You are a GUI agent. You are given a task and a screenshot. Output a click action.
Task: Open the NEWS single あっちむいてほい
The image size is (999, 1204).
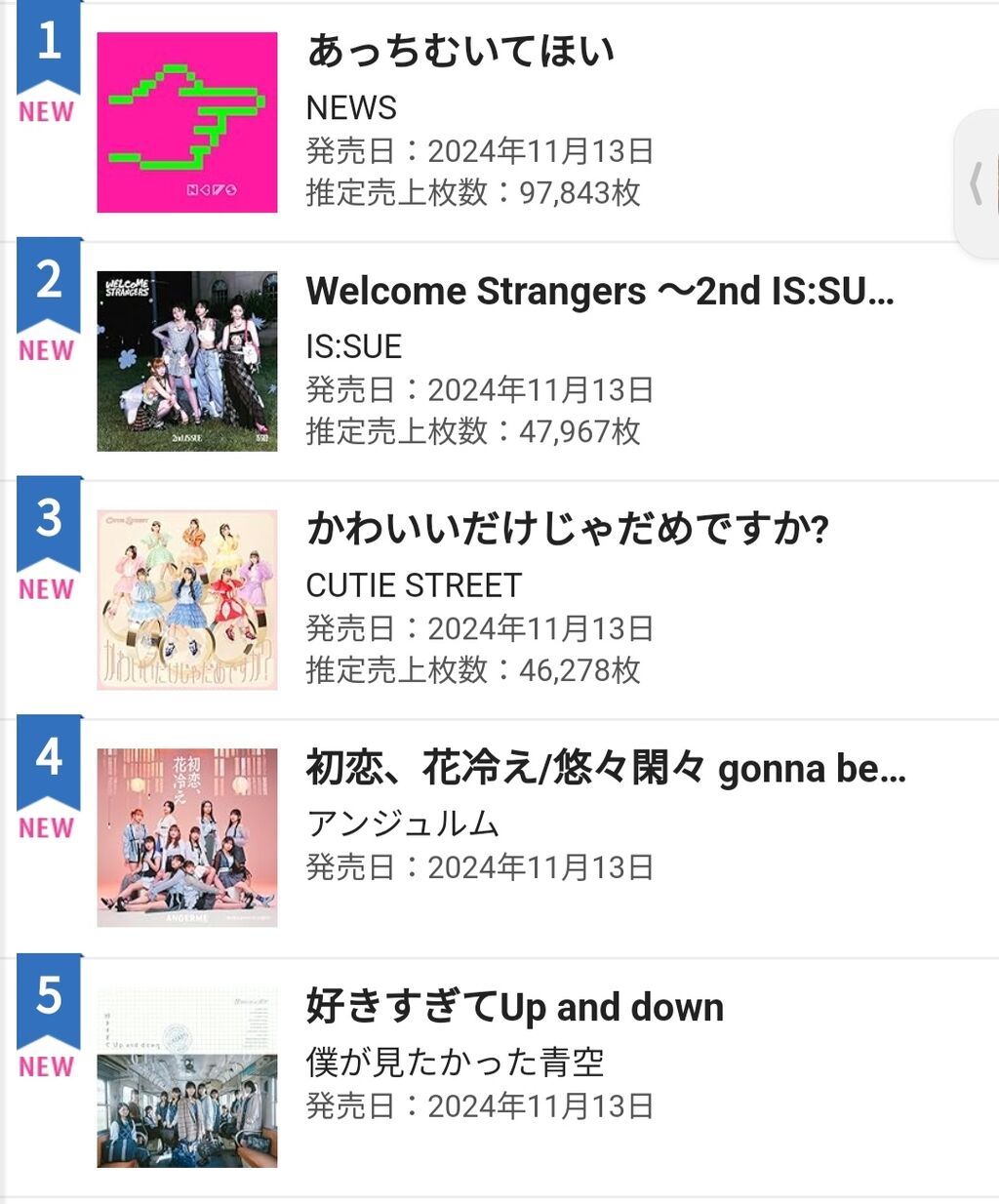click(460, 52)
